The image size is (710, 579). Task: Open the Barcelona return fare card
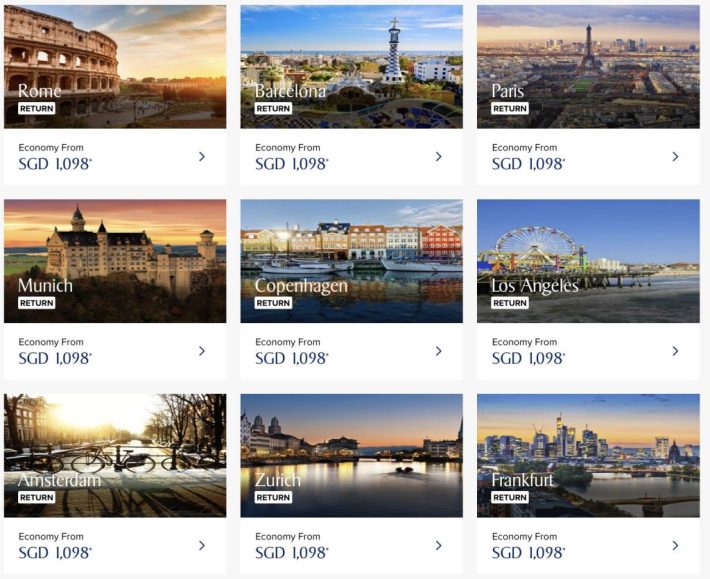tap(351, 95)
